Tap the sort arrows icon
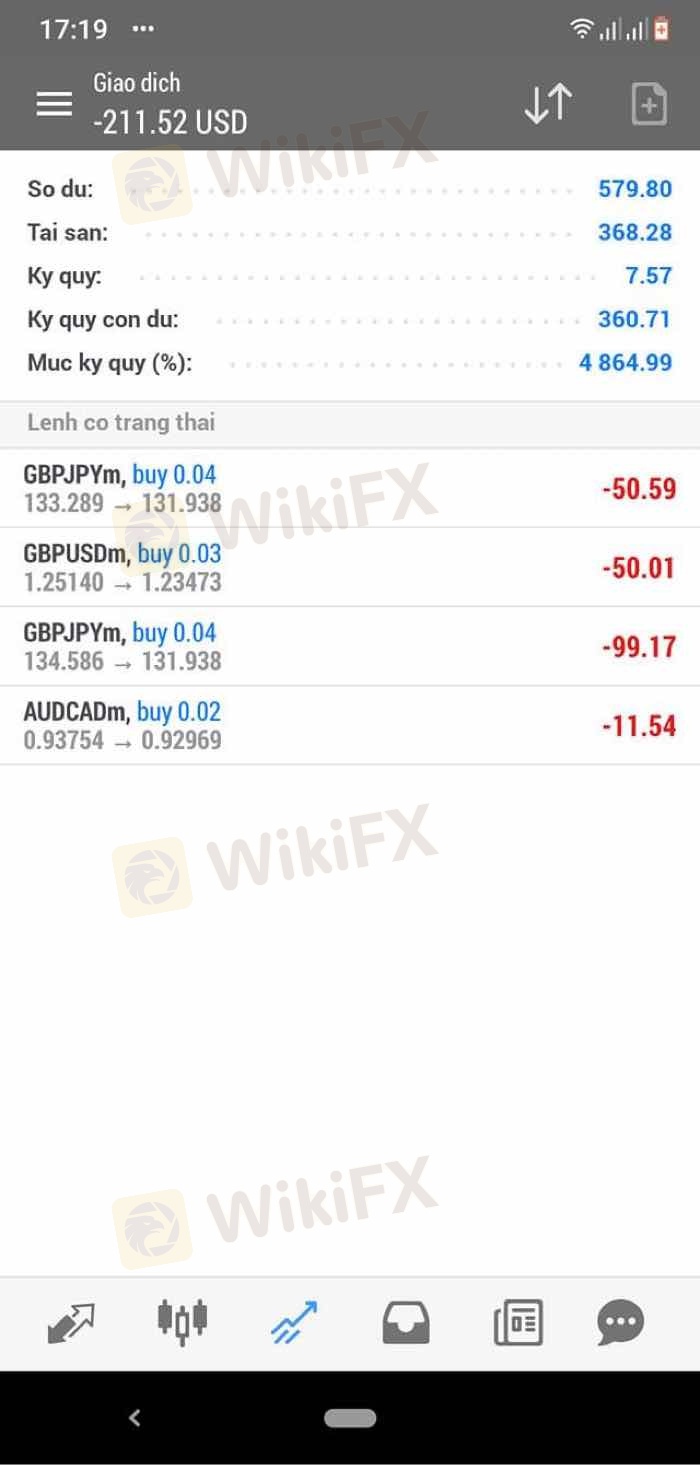 click(x=548, y=103)
